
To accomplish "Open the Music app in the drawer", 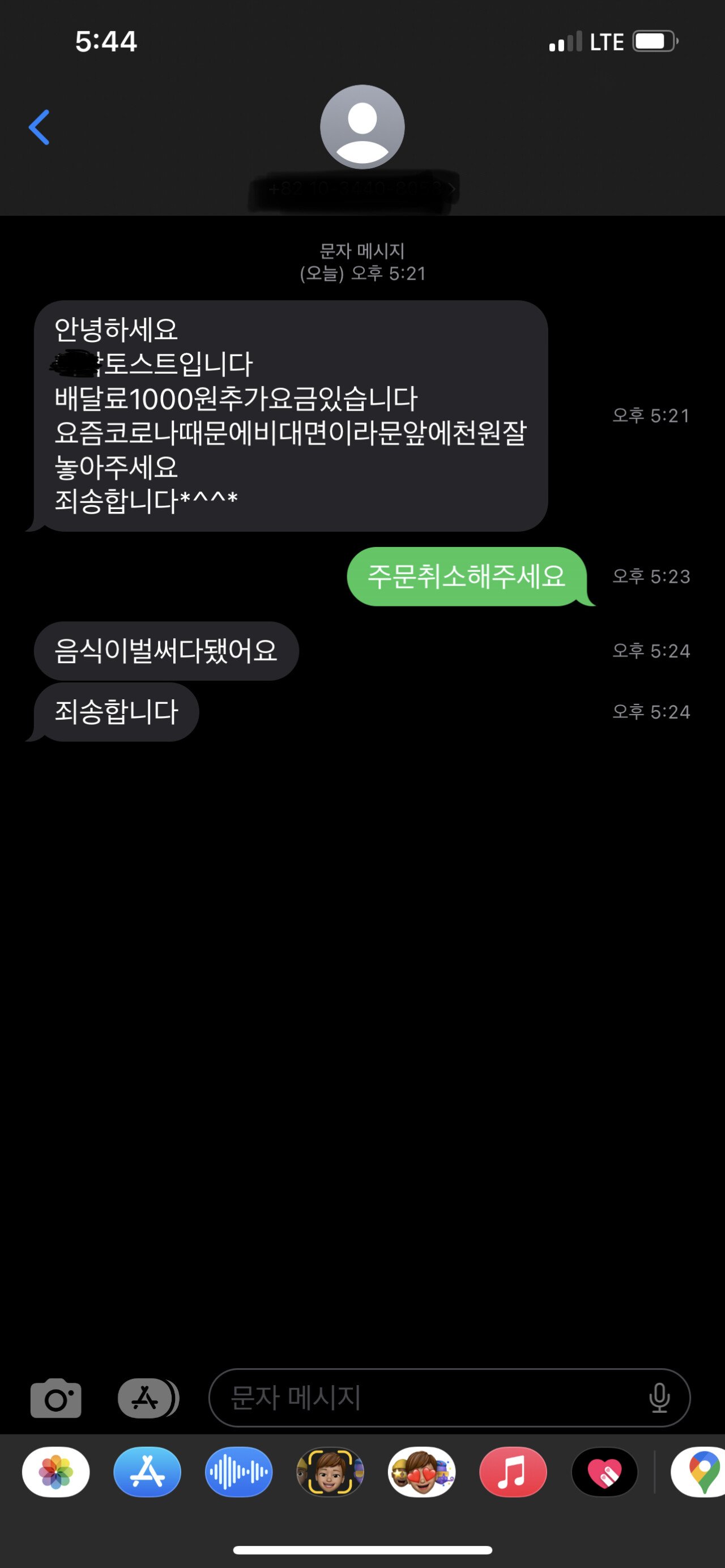I will tap(513, 1472).
